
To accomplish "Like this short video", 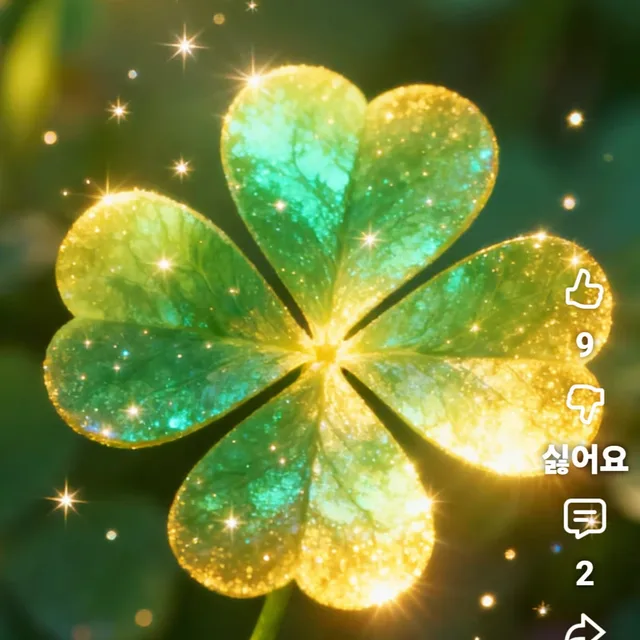I will (584, 289).
